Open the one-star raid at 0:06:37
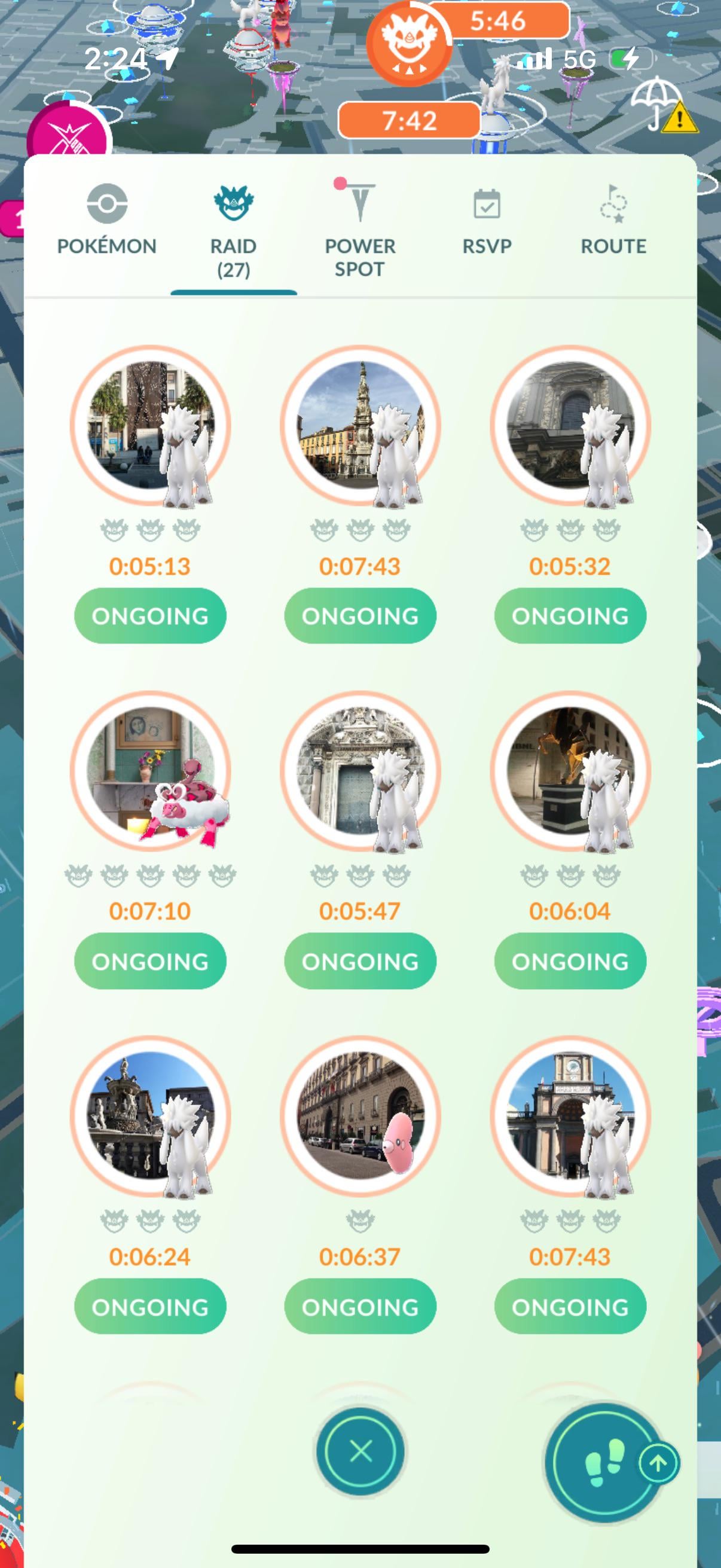 click(359, 1117)
